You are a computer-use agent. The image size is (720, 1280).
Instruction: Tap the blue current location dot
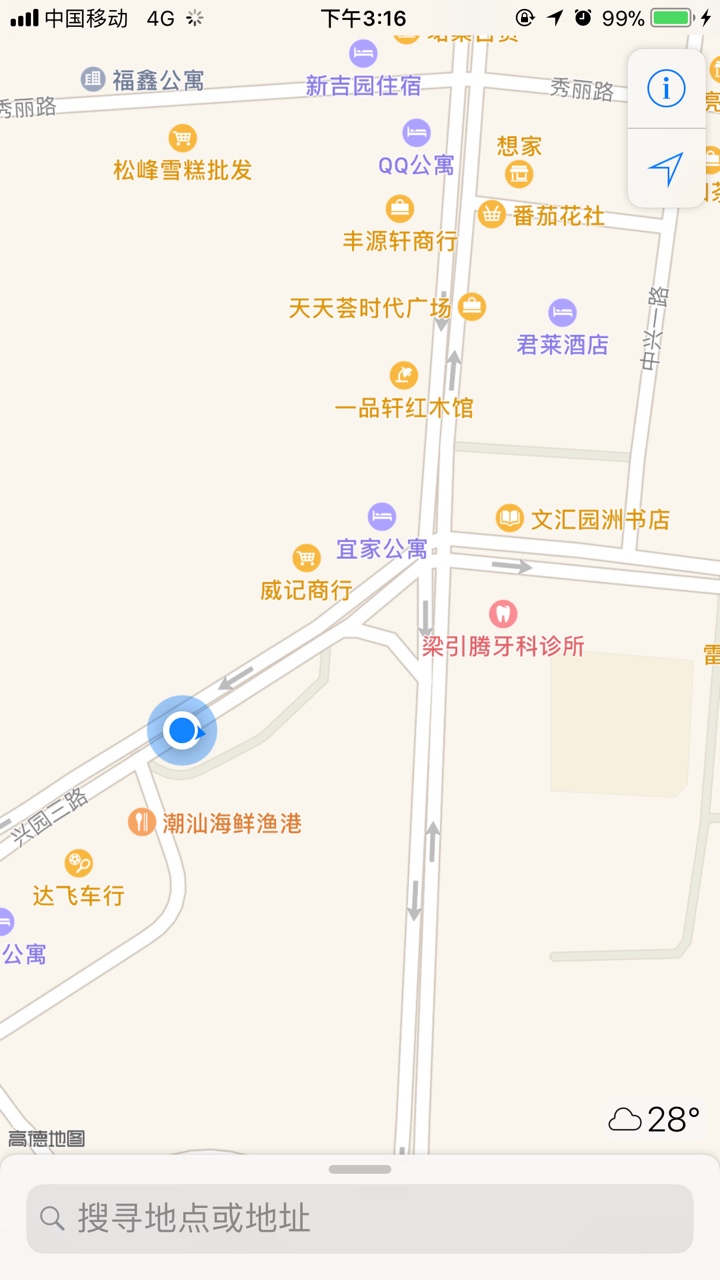click(182, 731)
